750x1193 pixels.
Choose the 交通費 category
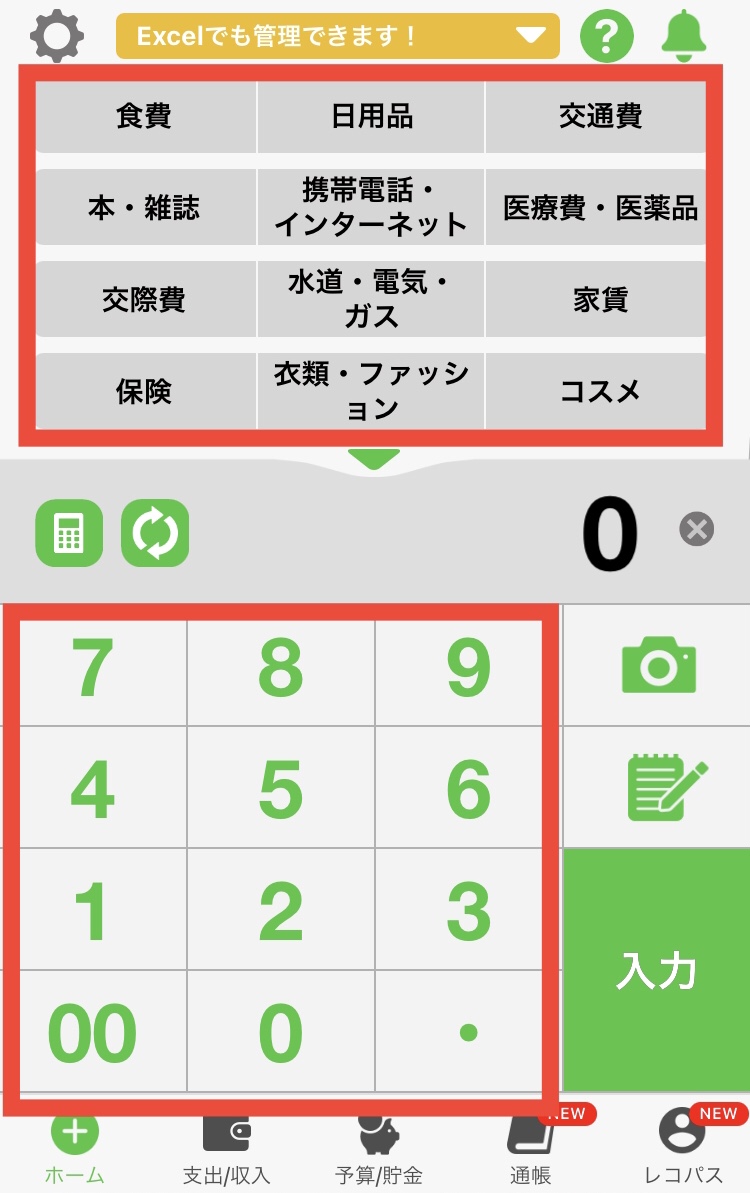600,116
